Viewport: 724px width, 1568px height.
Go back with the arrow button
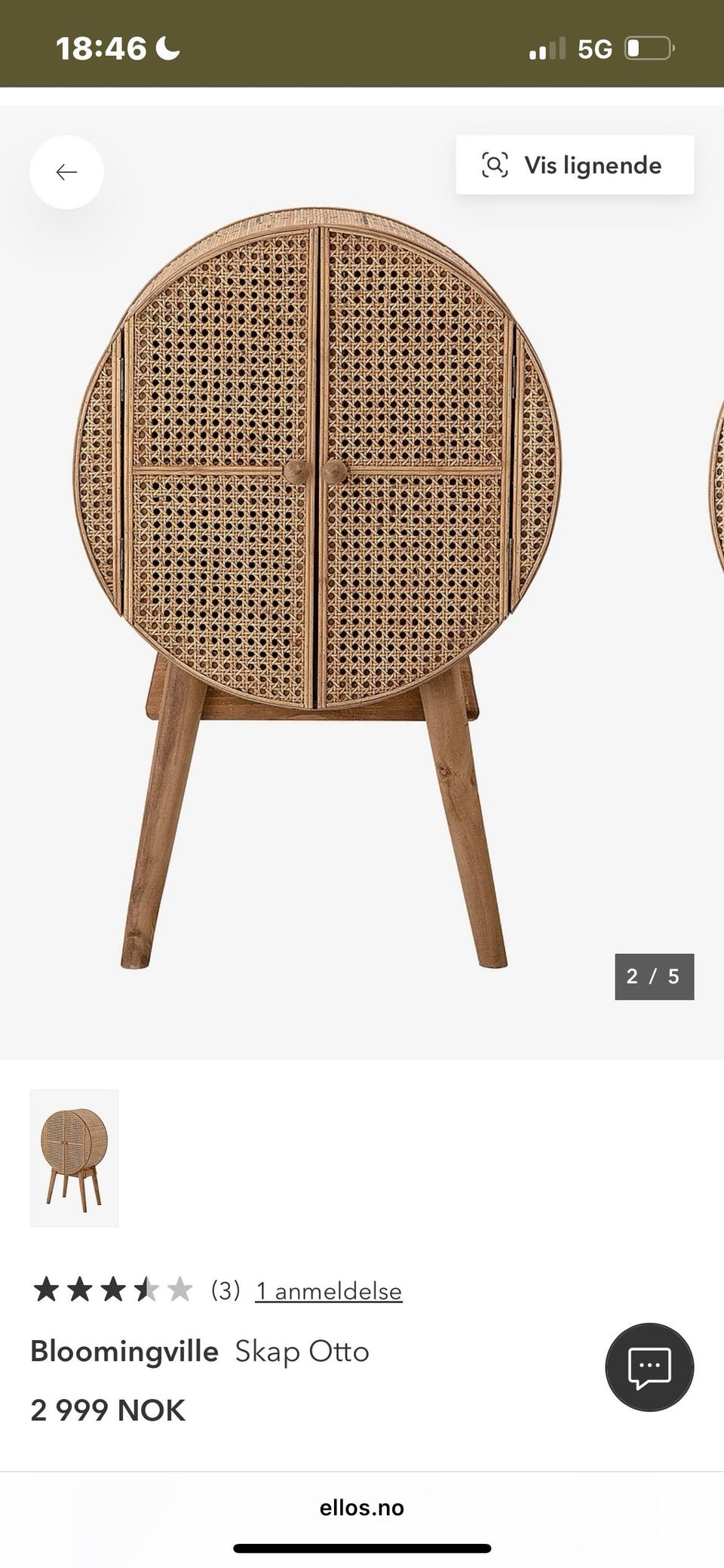tap(66, 172)
